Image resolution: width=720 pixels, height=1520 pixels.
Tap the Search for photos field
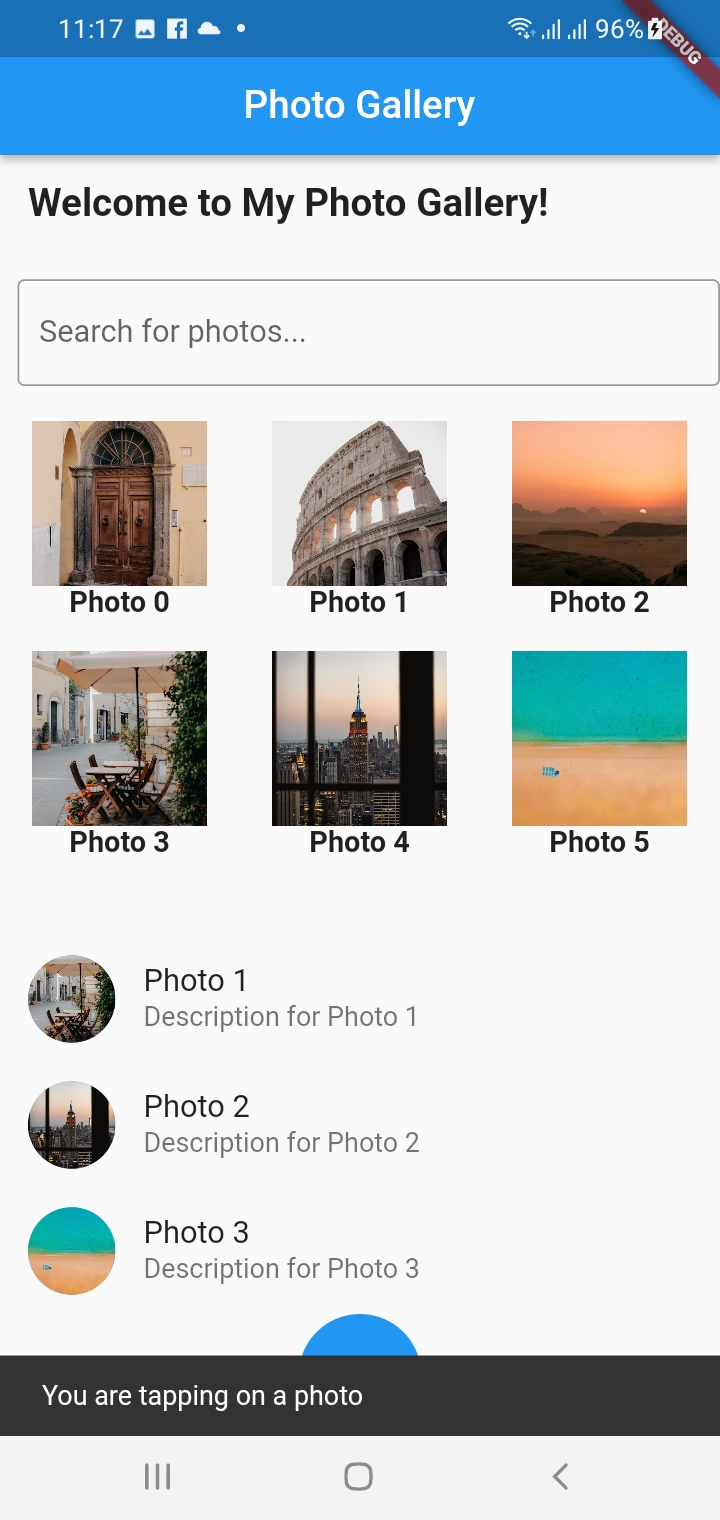[x=368, y=332]
